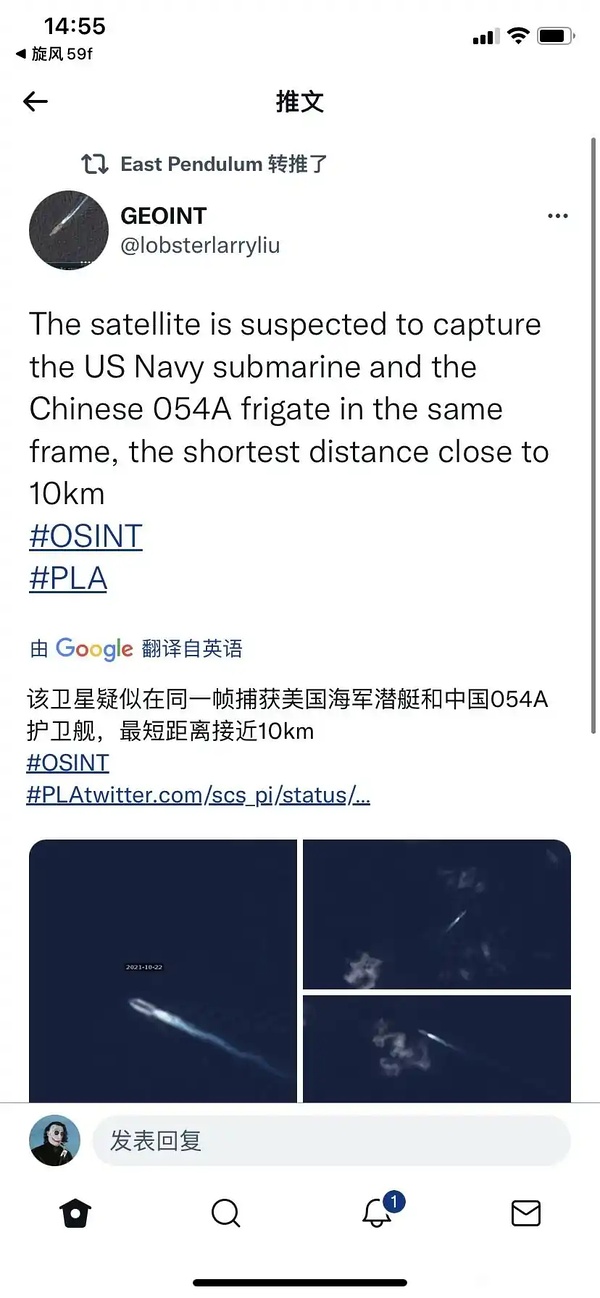Open GEOINT's profile picture
Screen dimensions: 600x1298
[68, 230]
